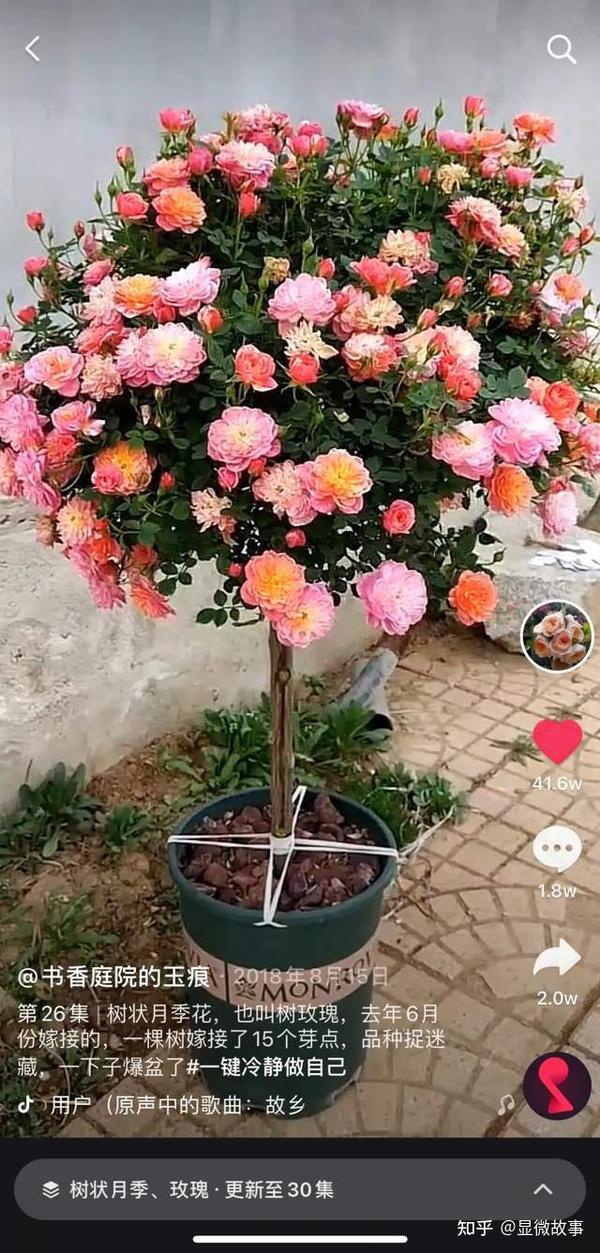
Task: Open the spinning music disc
Action: (x=557, y=1086)
